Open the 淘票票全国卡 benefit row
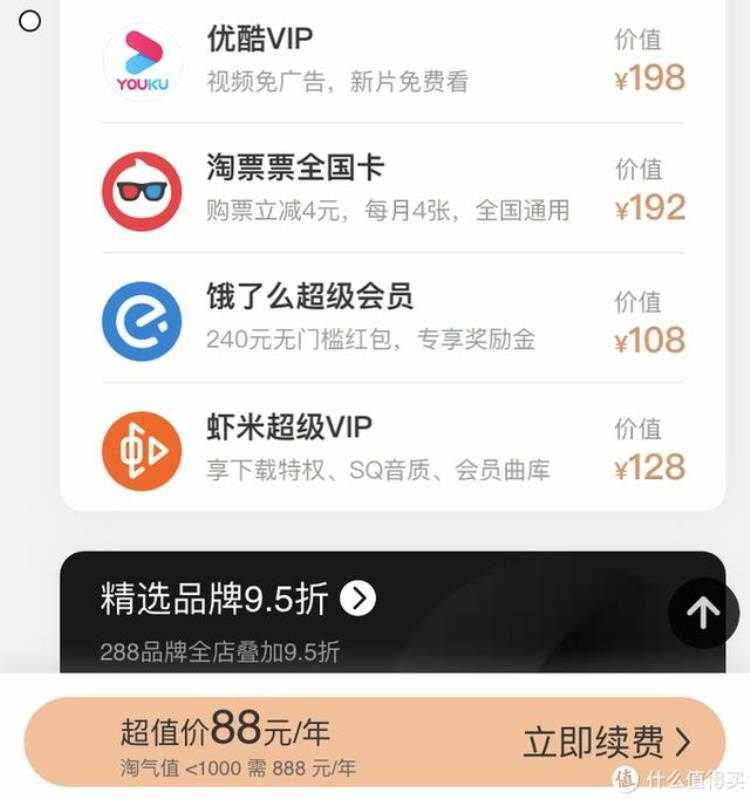This screenshot has width=750, height=799. (x=392, y=188)
